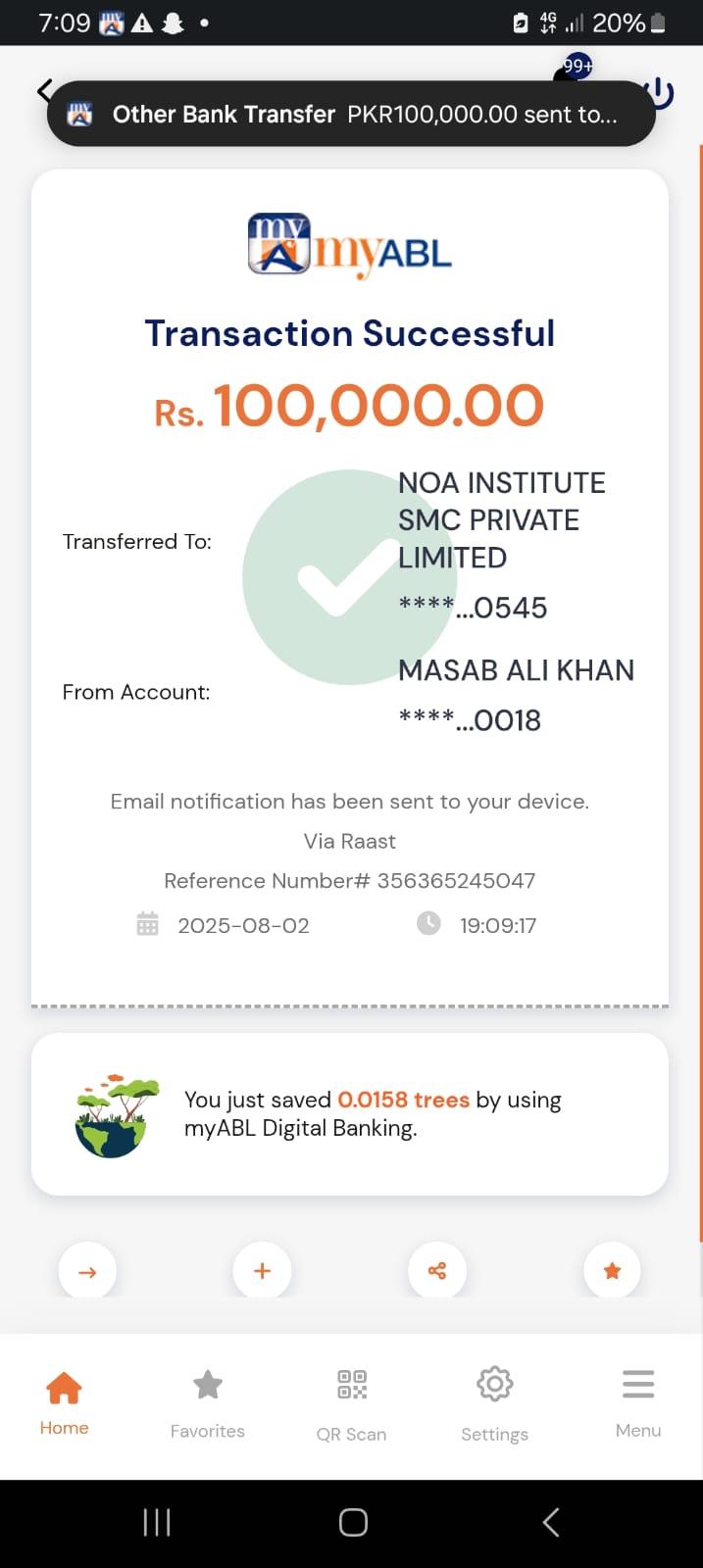
Task: Open the Other Bank Transfer notification banner
Action: (350, 115)
